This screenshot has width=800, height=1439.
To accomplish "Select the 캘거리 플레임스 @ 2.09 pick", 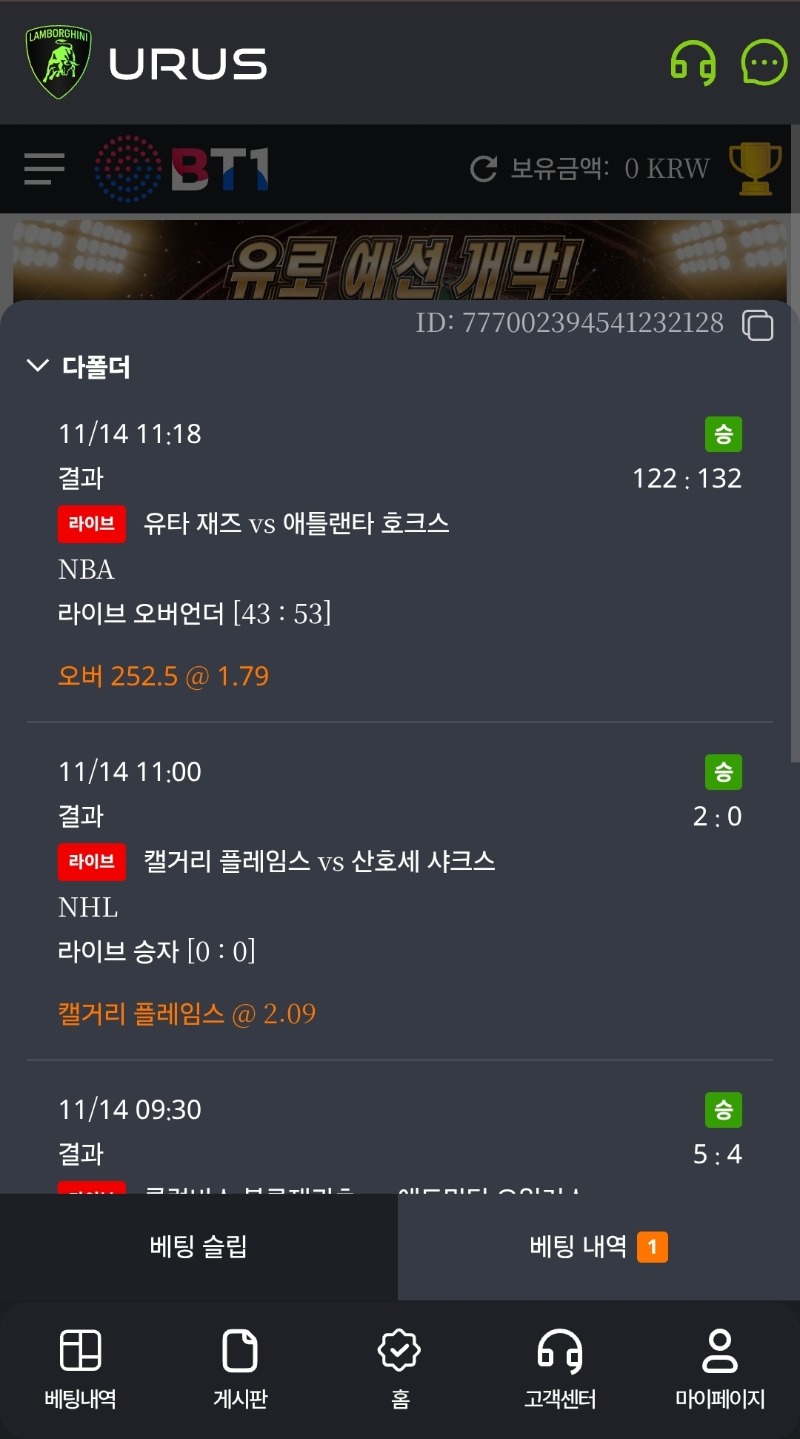I will coord(186,1014).
